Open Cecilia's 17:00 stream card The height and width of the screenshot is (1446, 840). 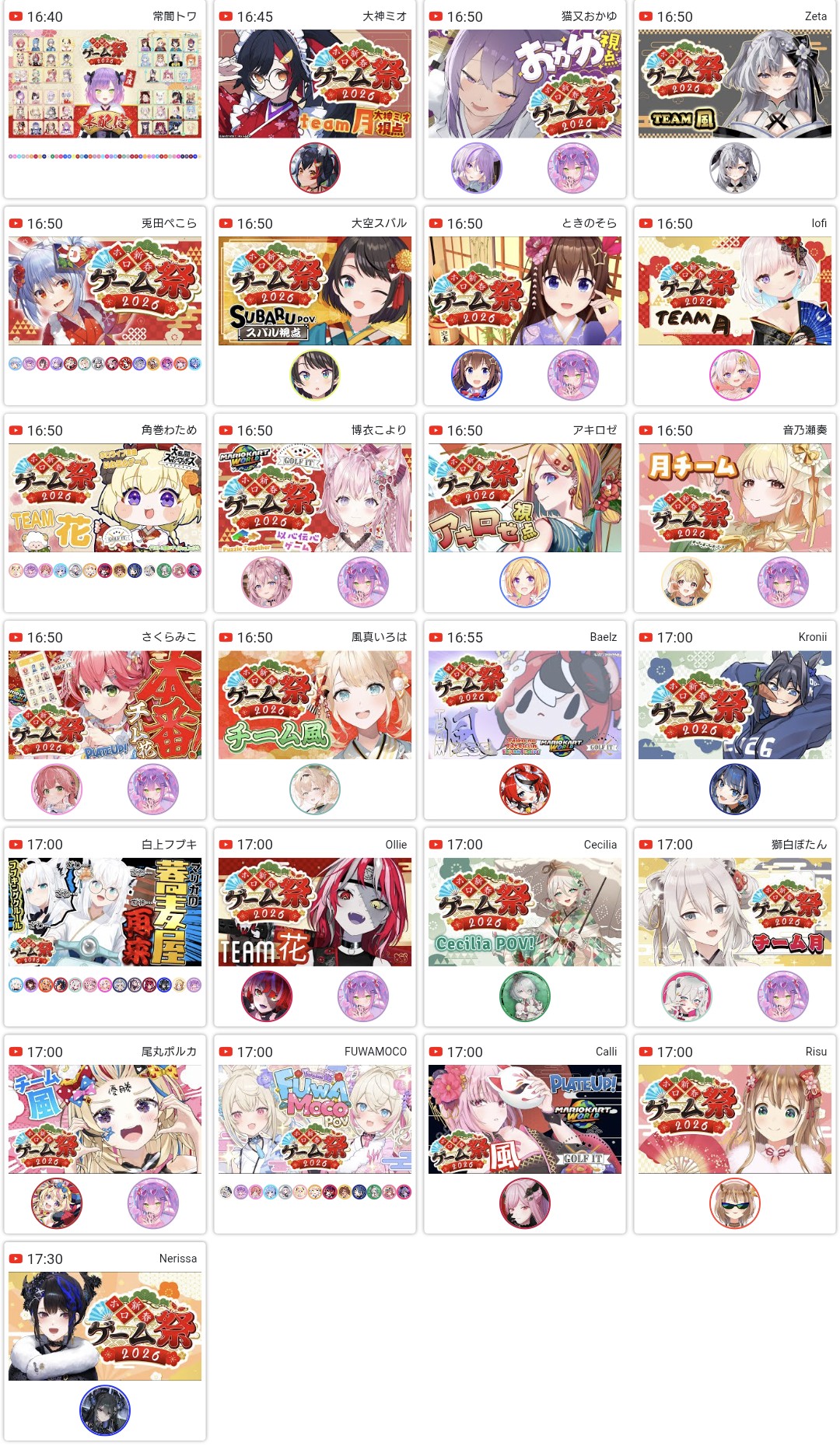click(x=525, y=912)
